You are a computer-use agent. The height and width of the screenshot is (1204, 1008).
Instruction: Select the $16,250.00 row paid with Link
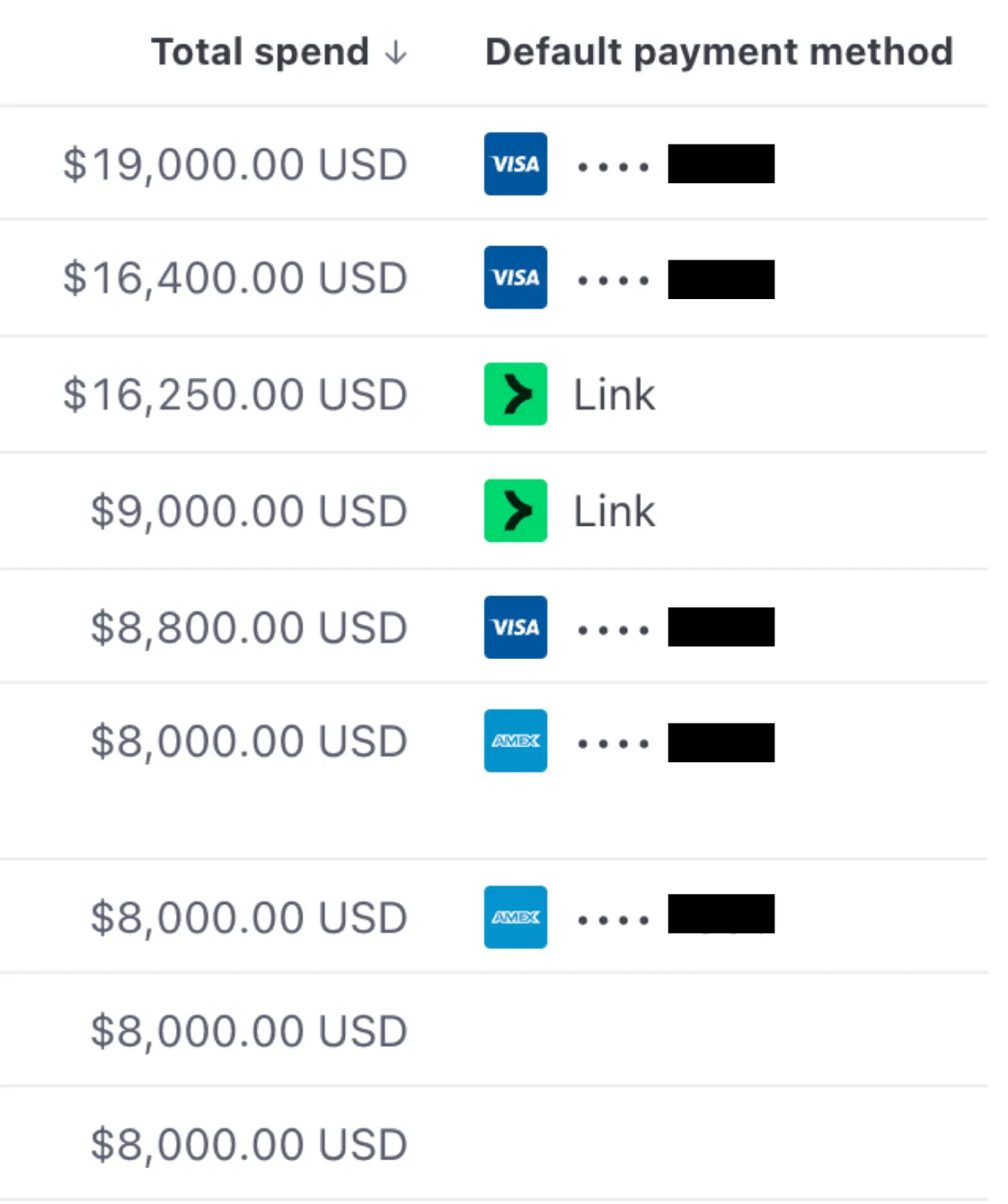click(x=235, y=395)
